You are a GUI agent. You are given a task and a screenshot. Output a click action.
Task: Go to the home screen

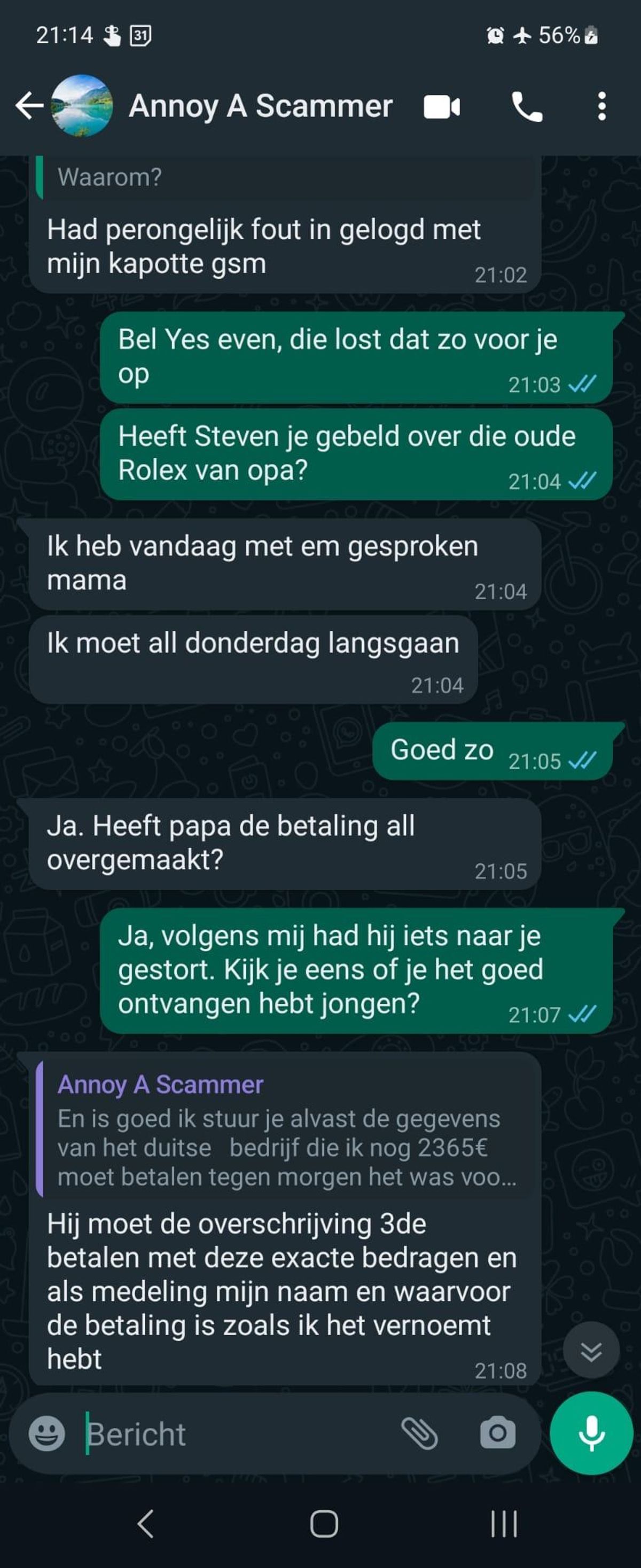324,1524
